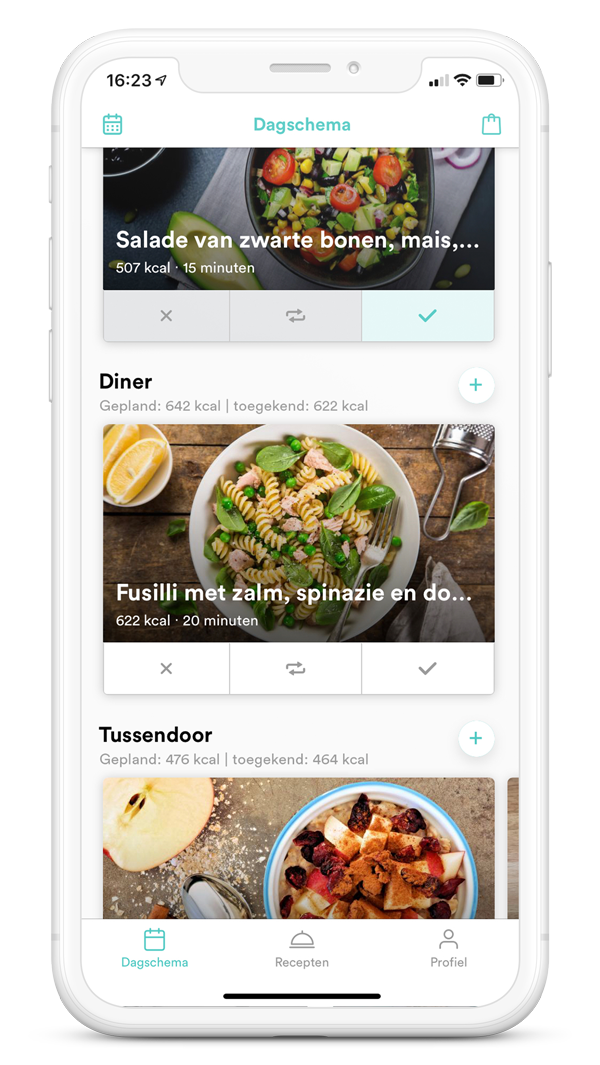View the Fusilli met zalm recipe

[298, 533]
